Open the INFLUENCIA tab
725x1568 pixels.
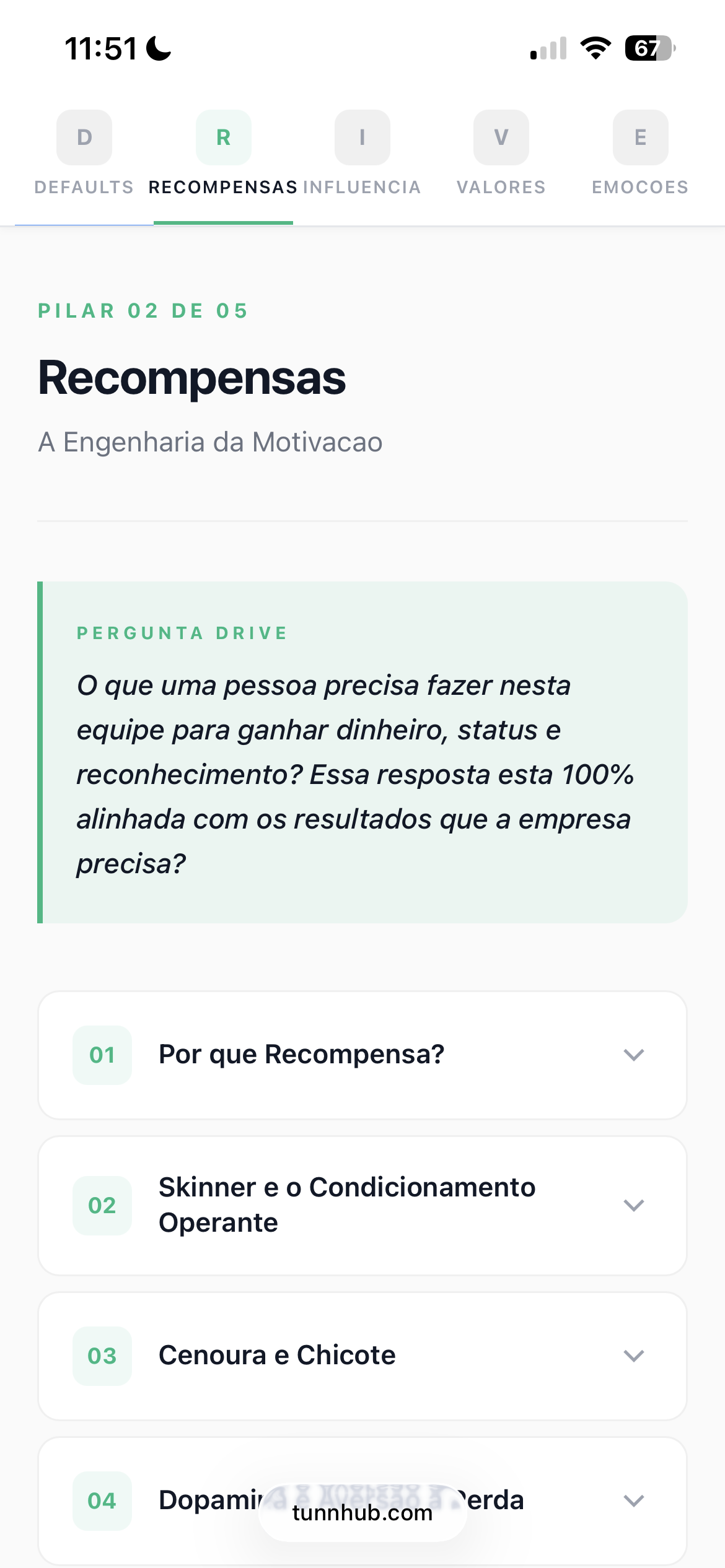362,186
